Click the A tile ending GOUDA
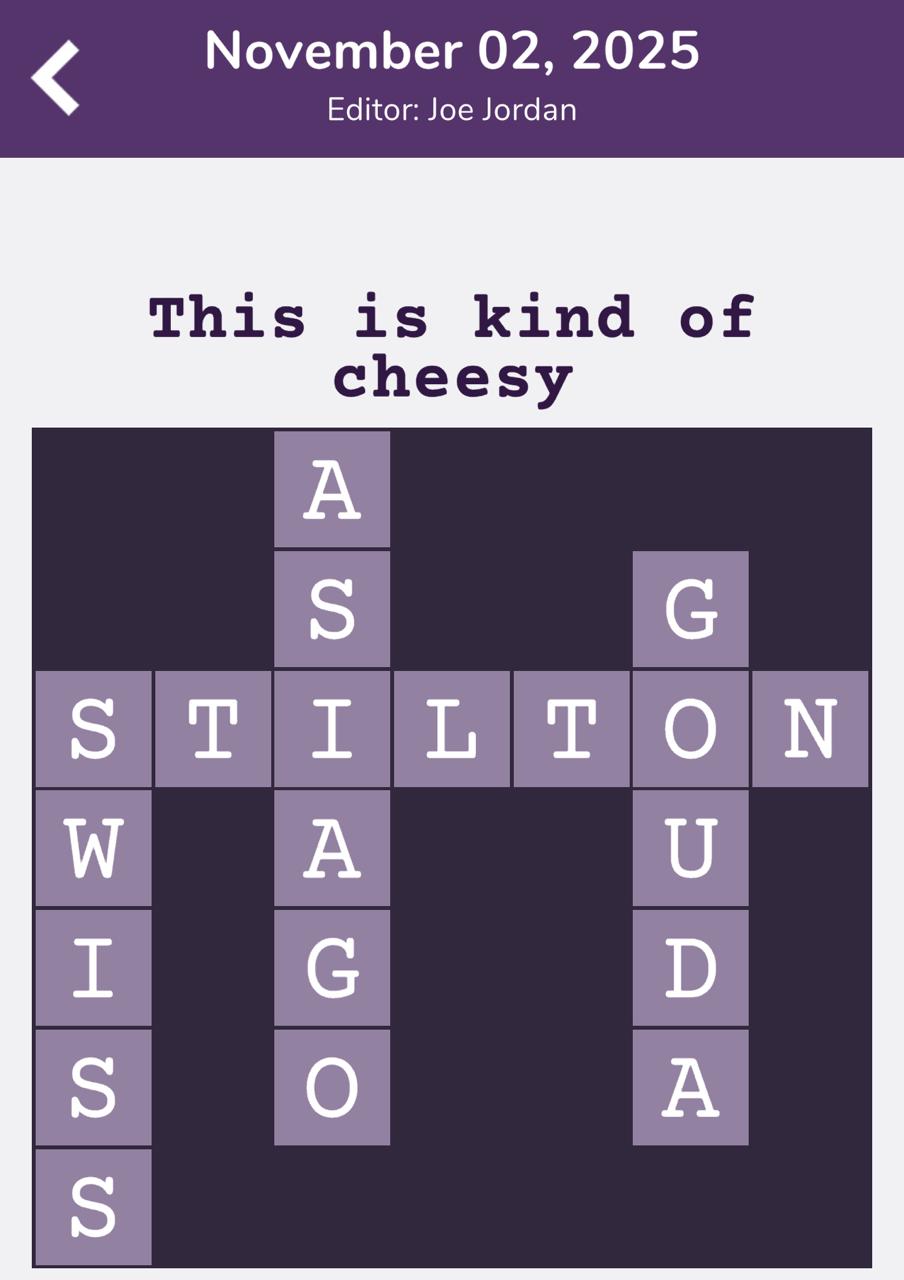 point(691,1089)
